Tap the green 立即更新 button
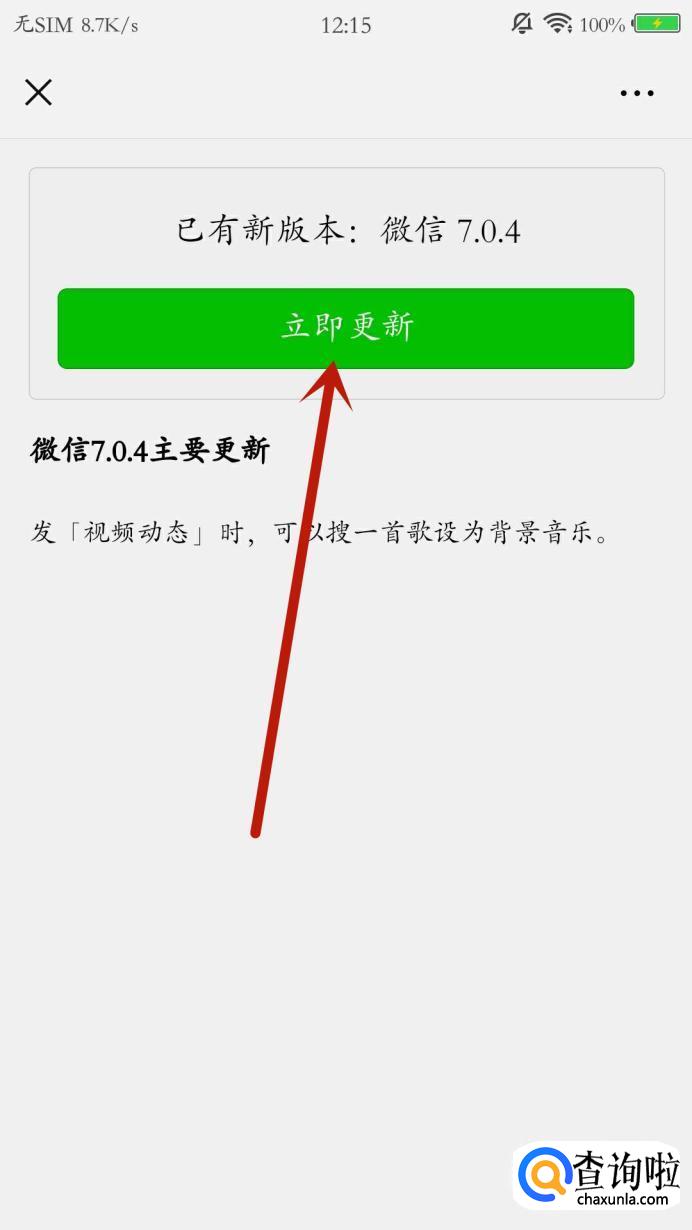The height and width of the screenshot is (1230, 692). 346,328
